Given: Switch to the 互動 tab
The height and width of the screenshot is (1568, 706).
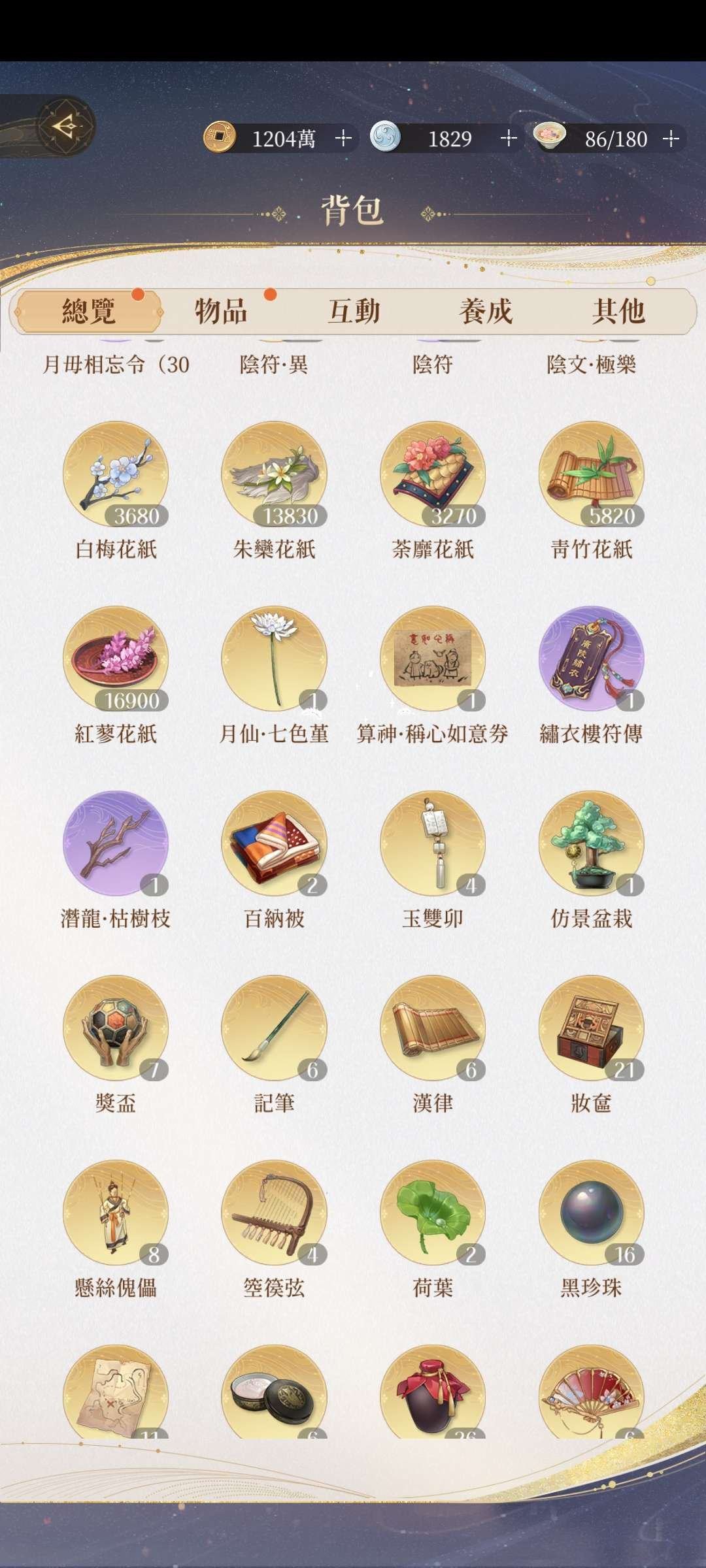Looking at the screenshot, I should pos(354,312).
